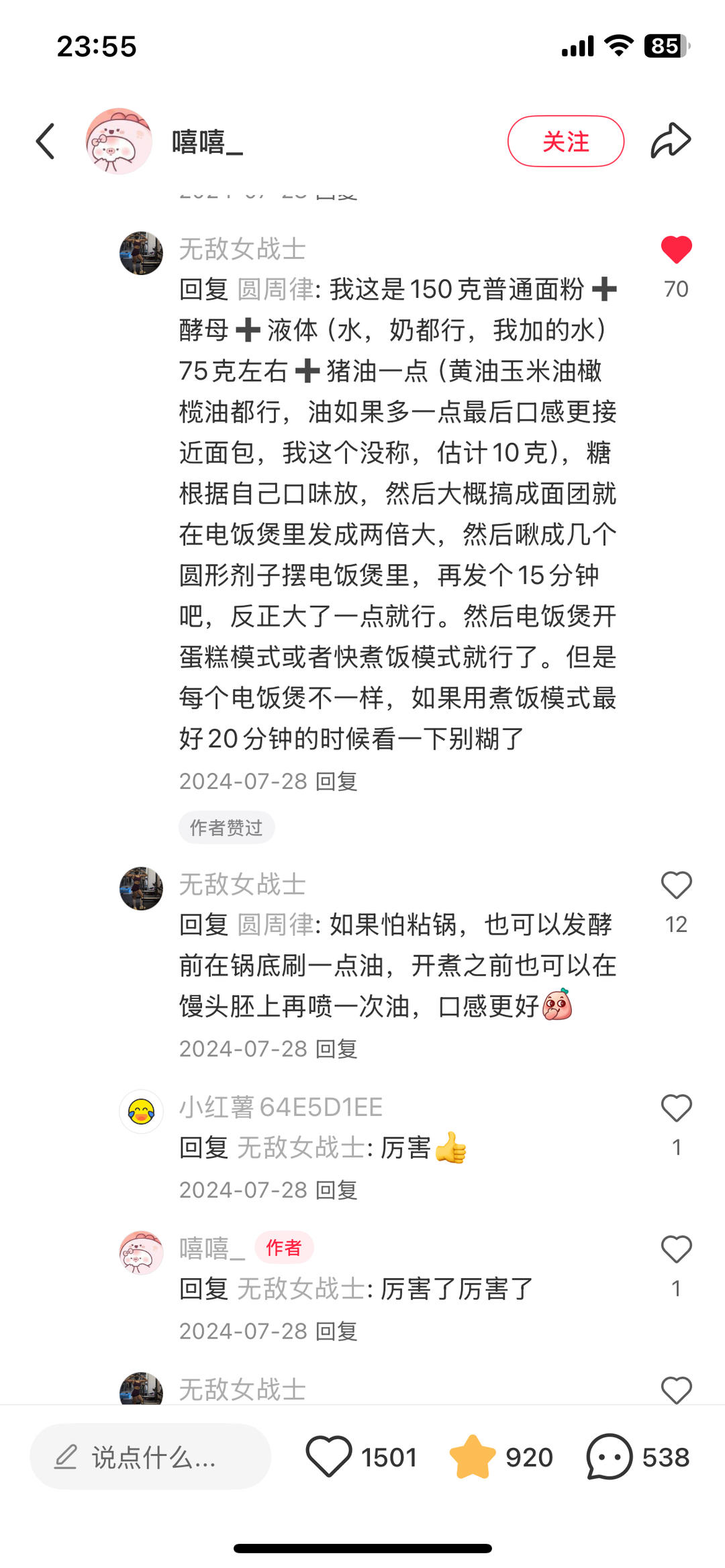The height and width of the screenshot is (1568, 725).
Task: Open 无敌女战士's profile by tapping the username
Action: 242,251
